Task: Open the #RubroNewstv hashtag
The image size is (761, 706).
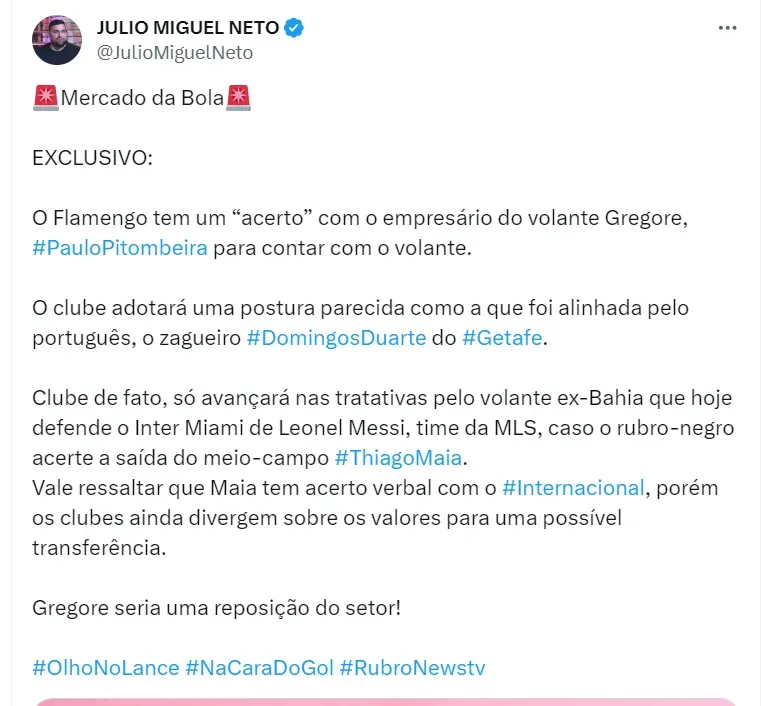Action: coord(412,667)
